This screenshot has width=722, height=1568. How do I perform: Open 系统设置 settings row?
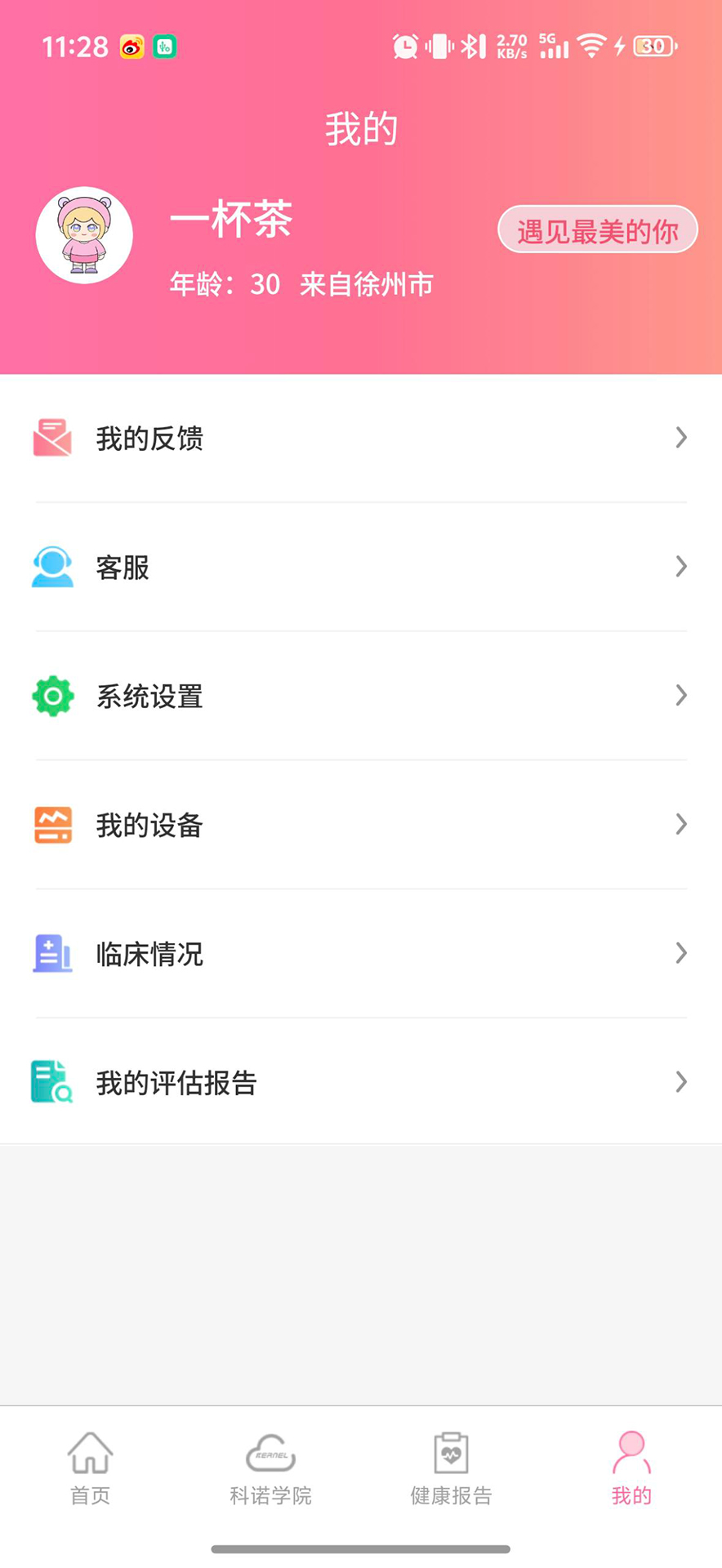tap(359, 696)
